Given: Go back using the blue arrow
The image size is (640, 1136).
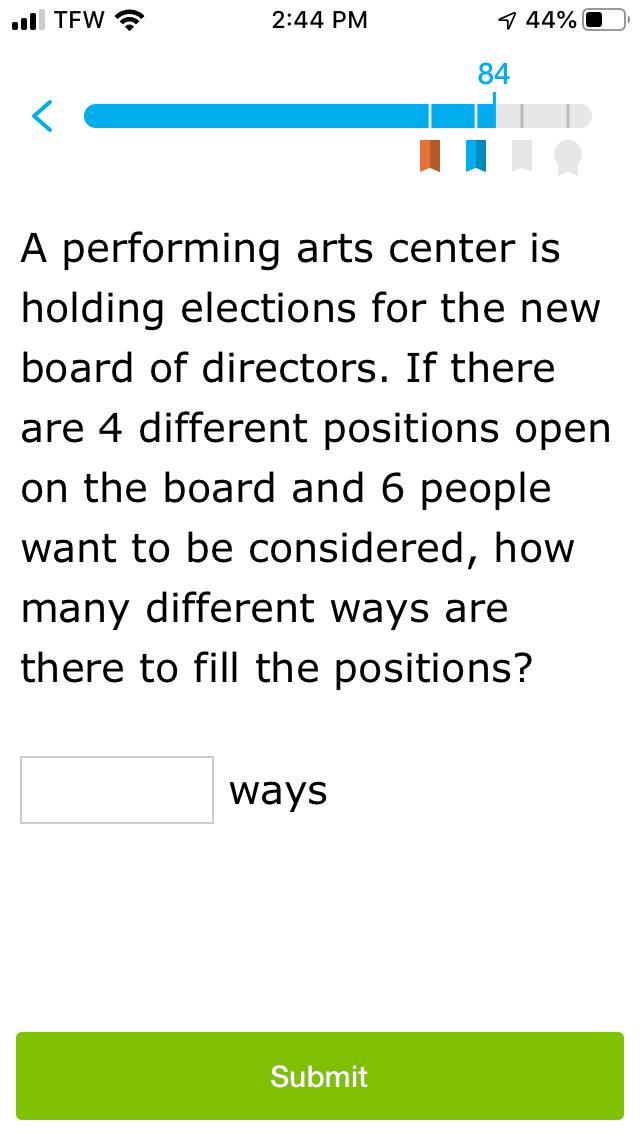Looking at the screenshot, I should point(42,116).
